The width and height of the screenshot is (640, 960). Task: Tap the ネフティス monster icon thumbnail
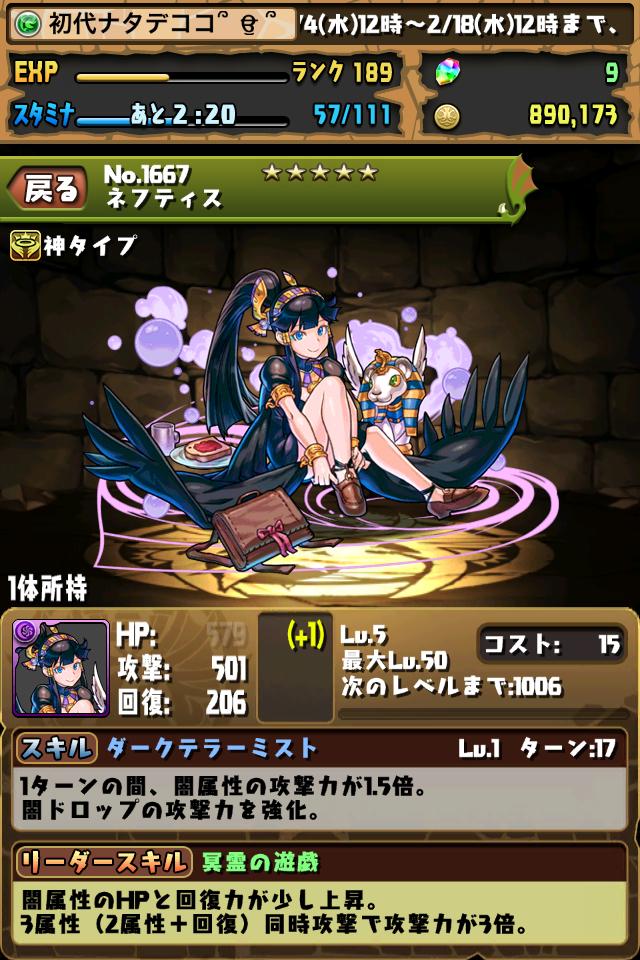point(61,667)
